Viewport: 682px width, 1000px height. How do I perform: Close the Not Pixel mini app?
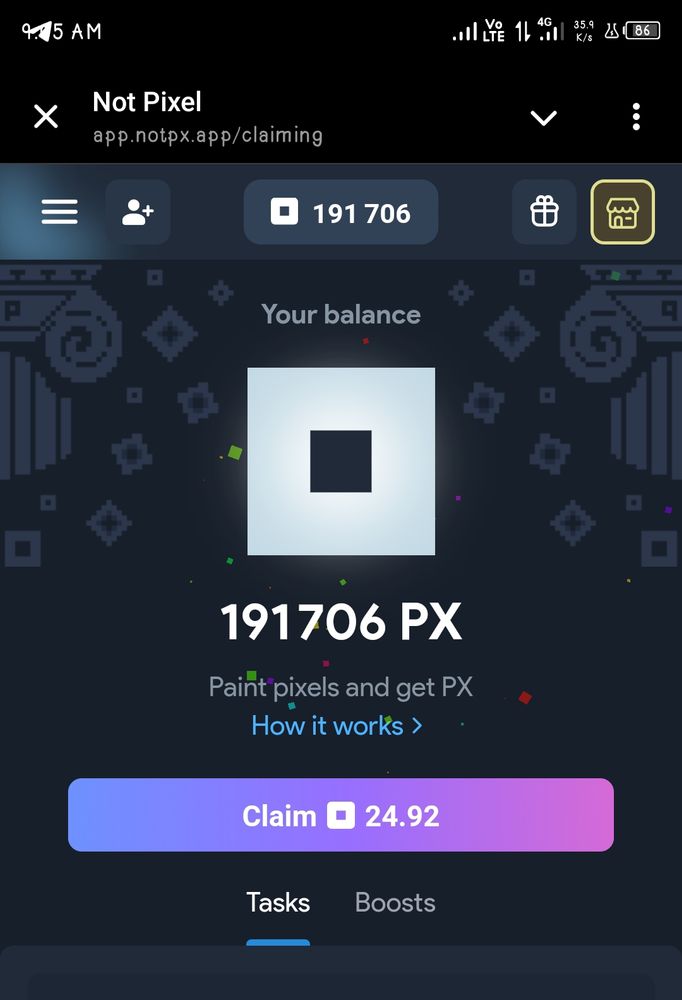tap(46, 117)
